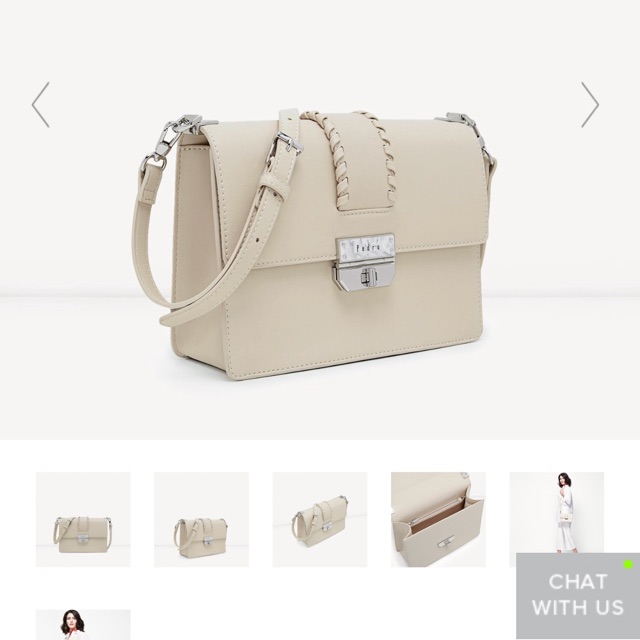Select the open-bag interior thumbnail
Viewport: 640px width, 640px height.
tap(438, 519)
